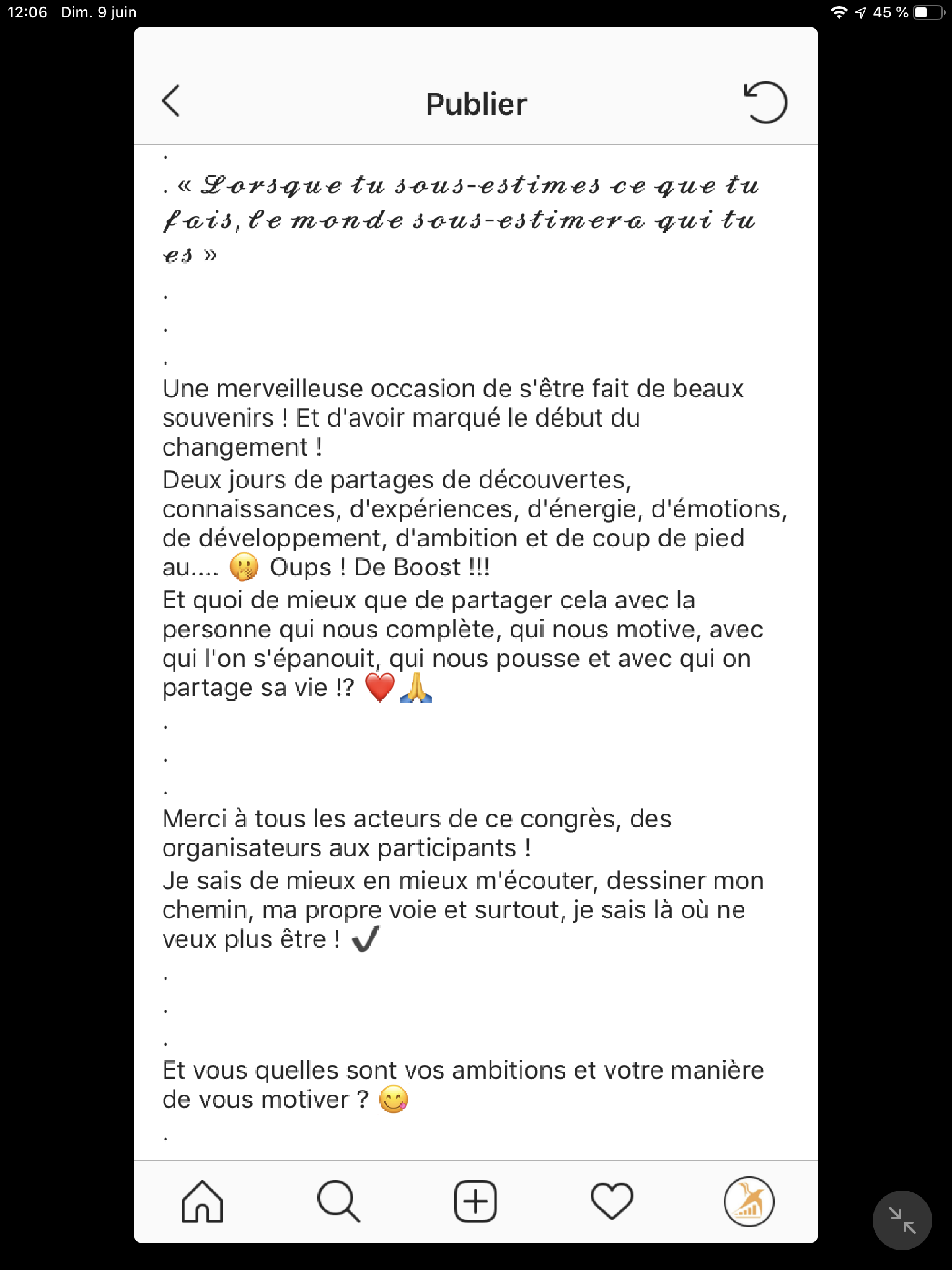Go back from the Publier screen

[x=171, y=101]
